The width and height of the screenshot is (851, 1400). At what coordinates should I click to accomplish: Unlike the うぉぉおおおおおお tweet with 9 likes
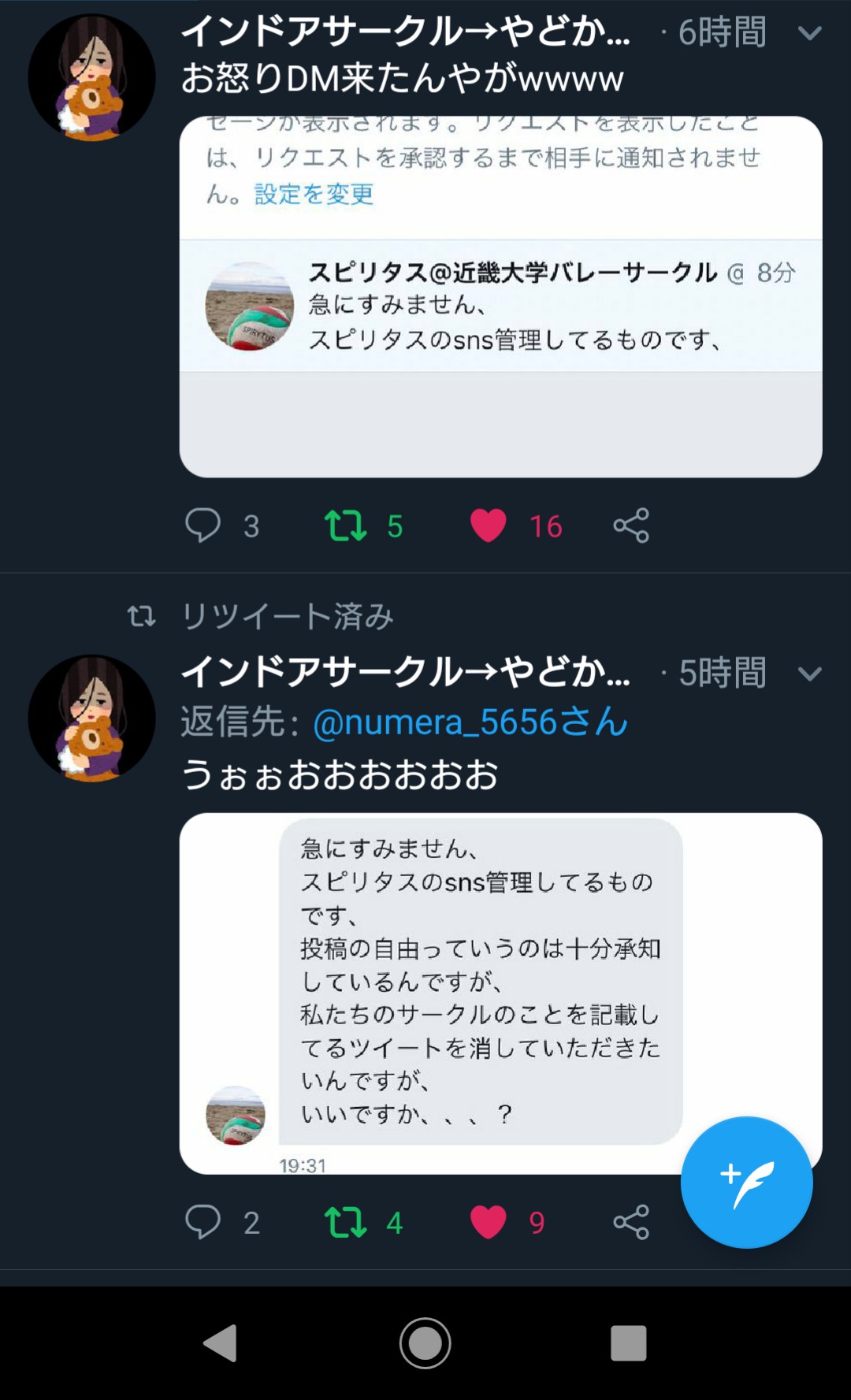(489, 1222)
